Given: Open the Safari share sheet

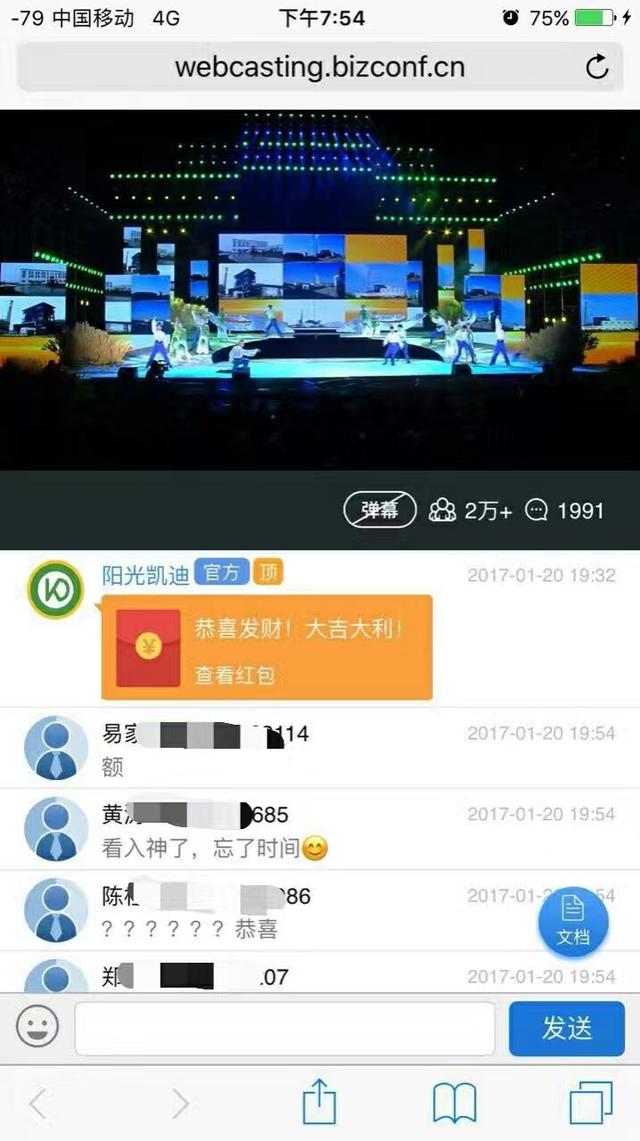Looking at the screenshot, I should click(x=319, y=1104).
